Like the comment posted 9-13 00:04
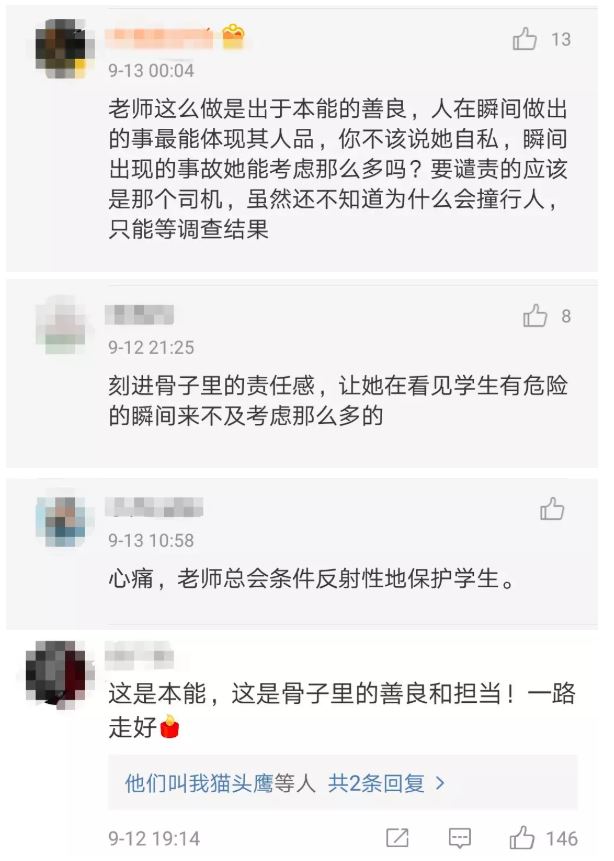 525,39
